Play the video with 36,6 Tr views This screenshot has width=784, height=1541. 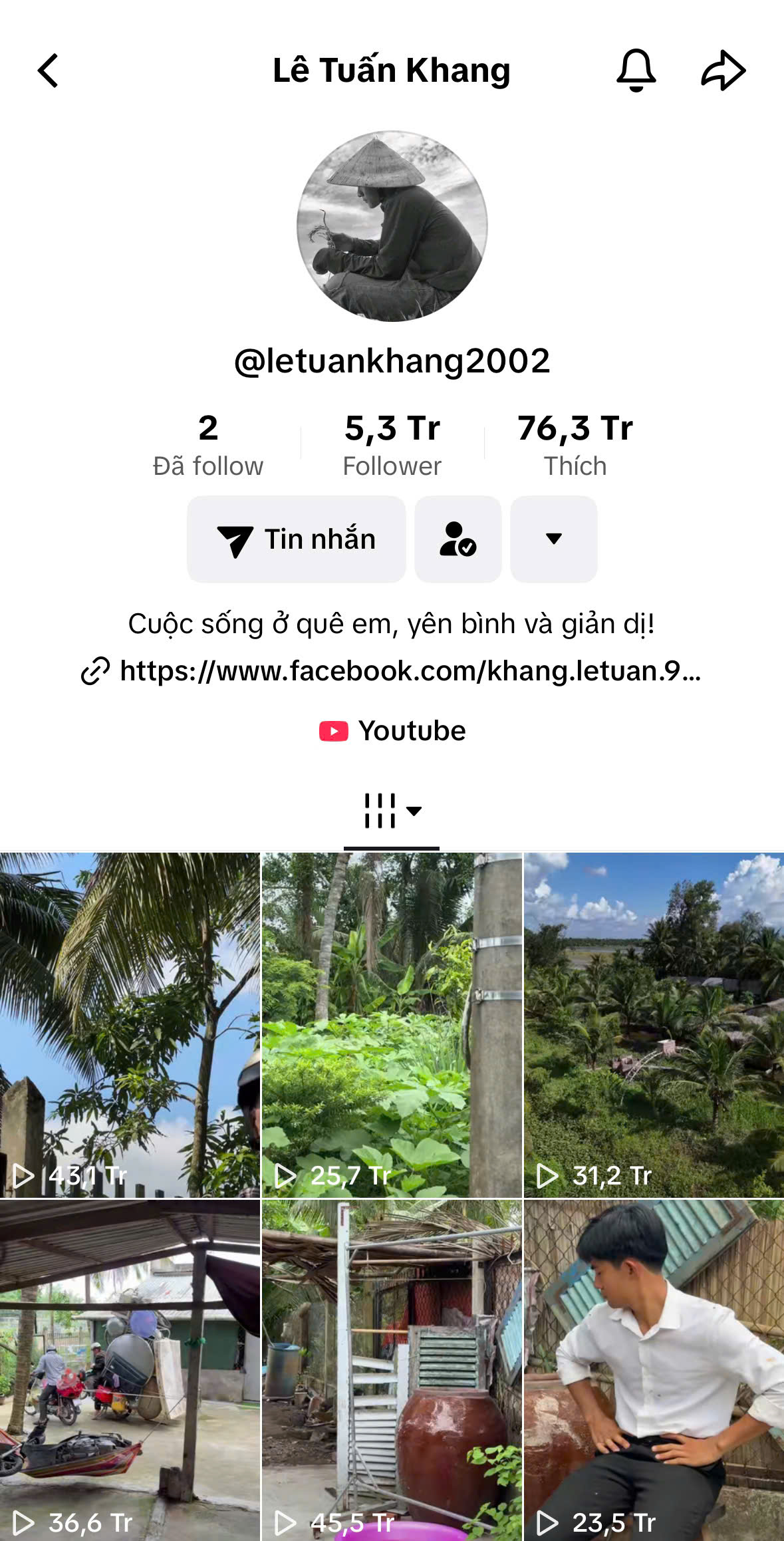pos(130,1370)
